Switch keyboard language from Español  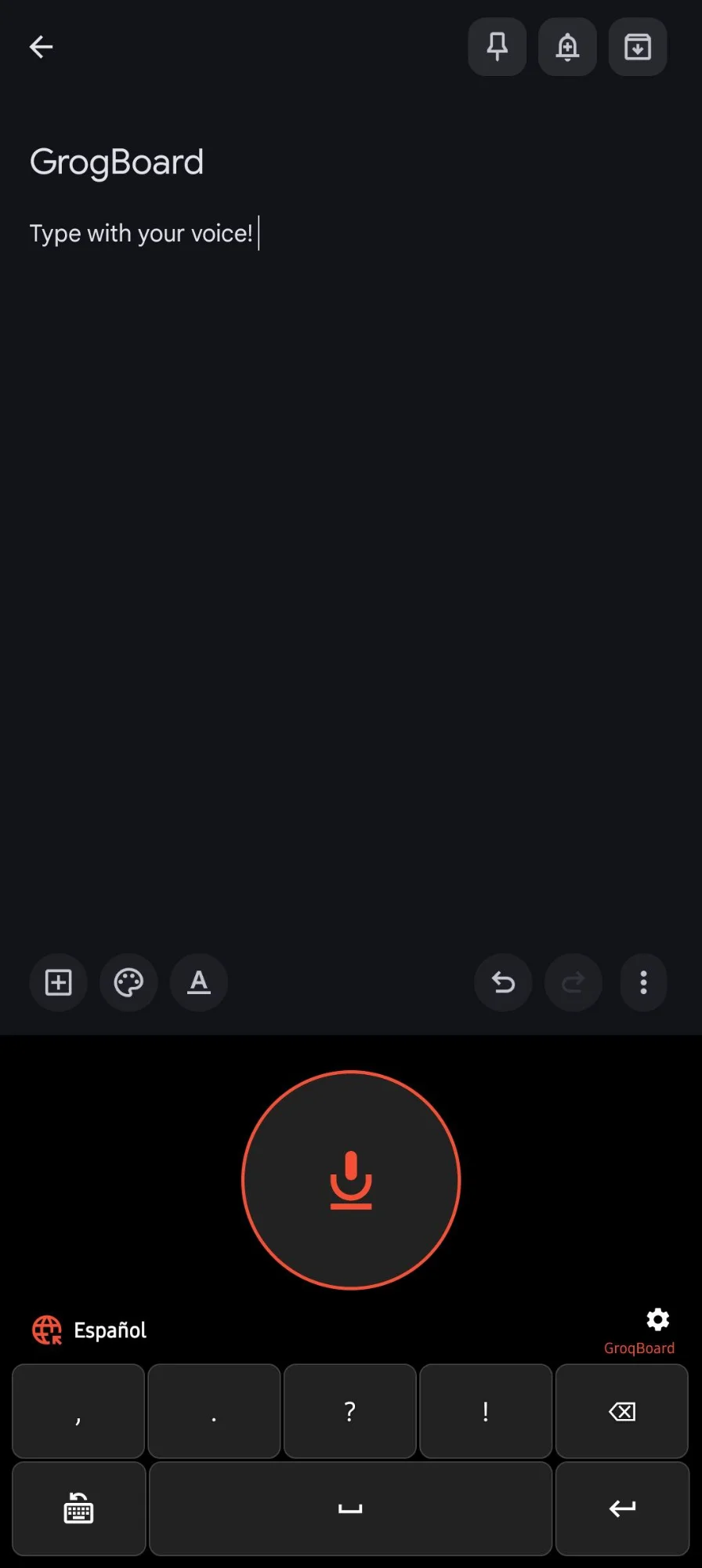(109, 1330)
